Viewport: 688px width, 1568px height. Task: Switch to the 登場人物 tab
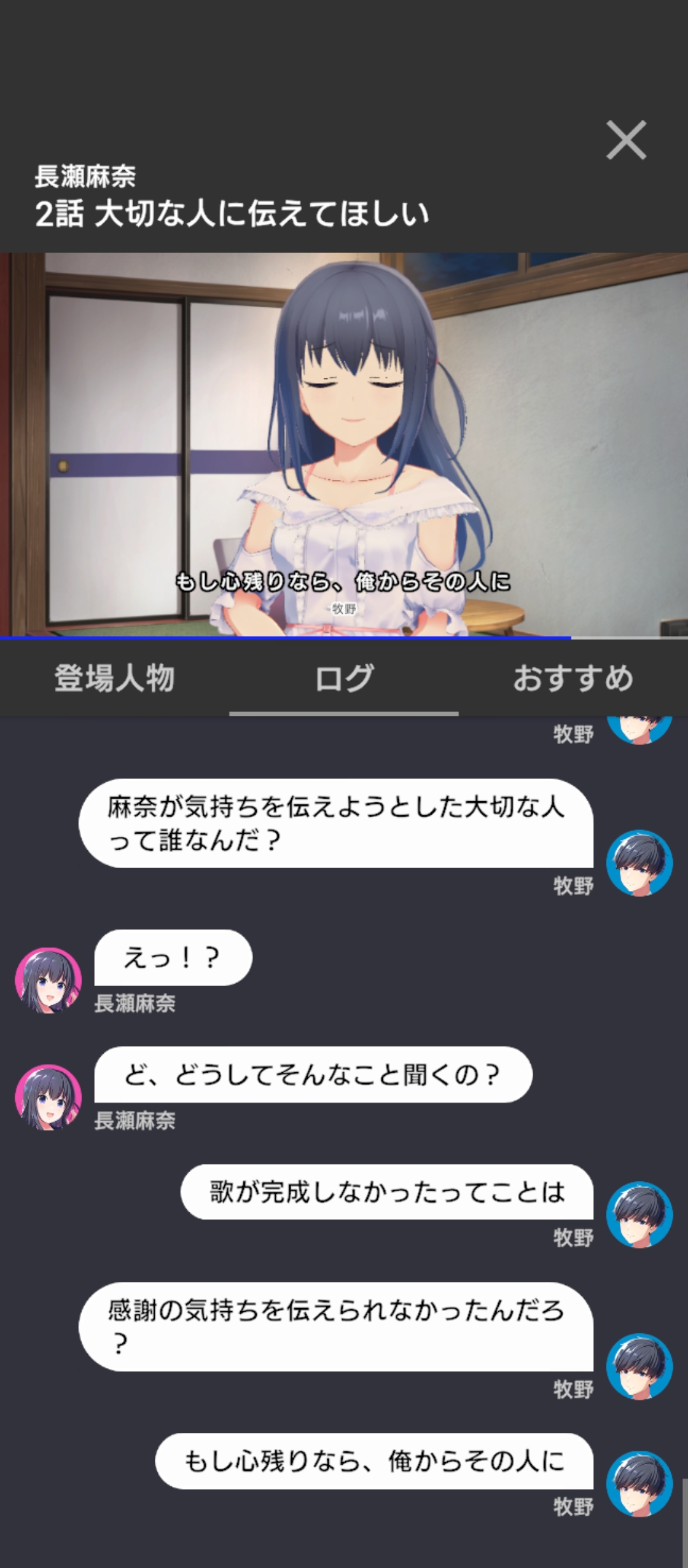click(115, 678)
